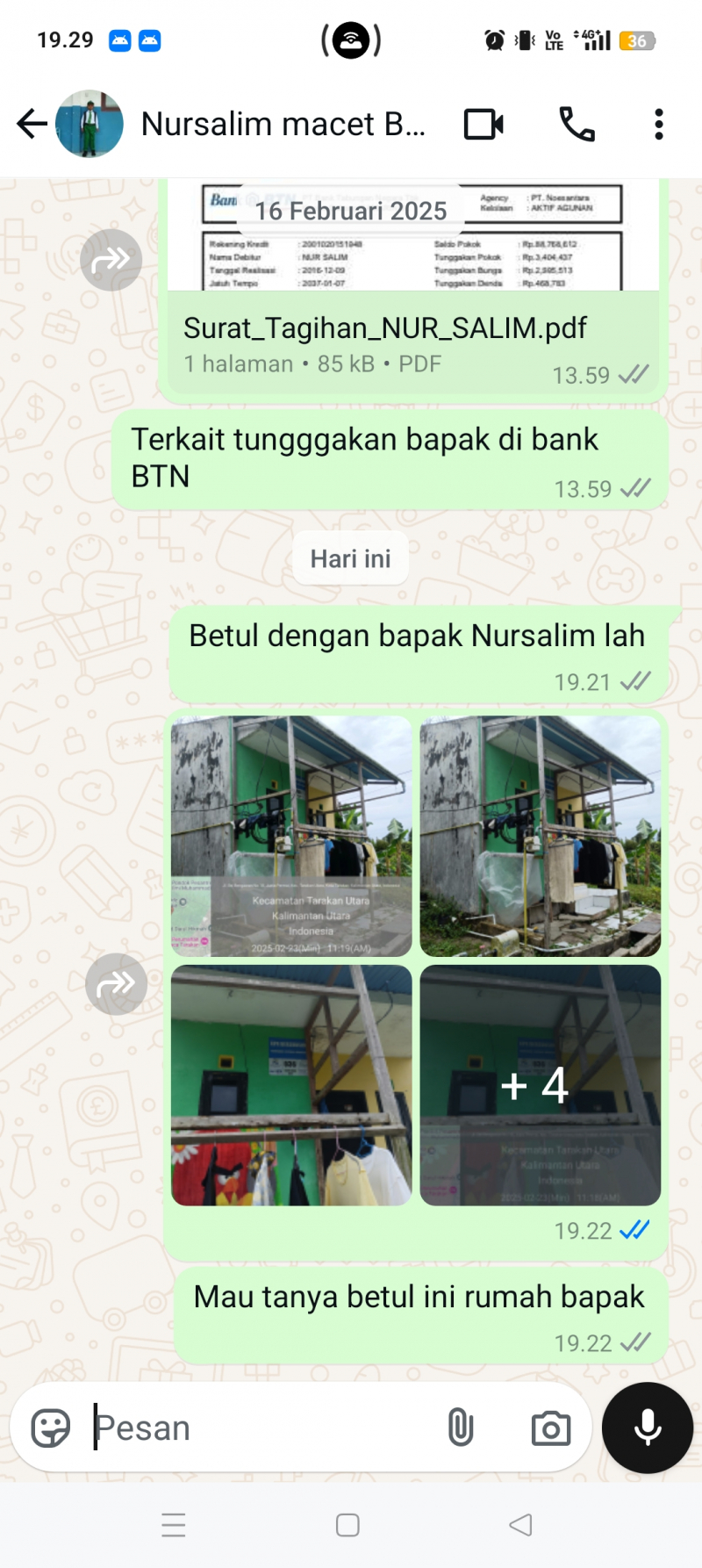
Task: Open the emoji and sticker picker
Action: pyautogui.click(x=50, y=1428)
